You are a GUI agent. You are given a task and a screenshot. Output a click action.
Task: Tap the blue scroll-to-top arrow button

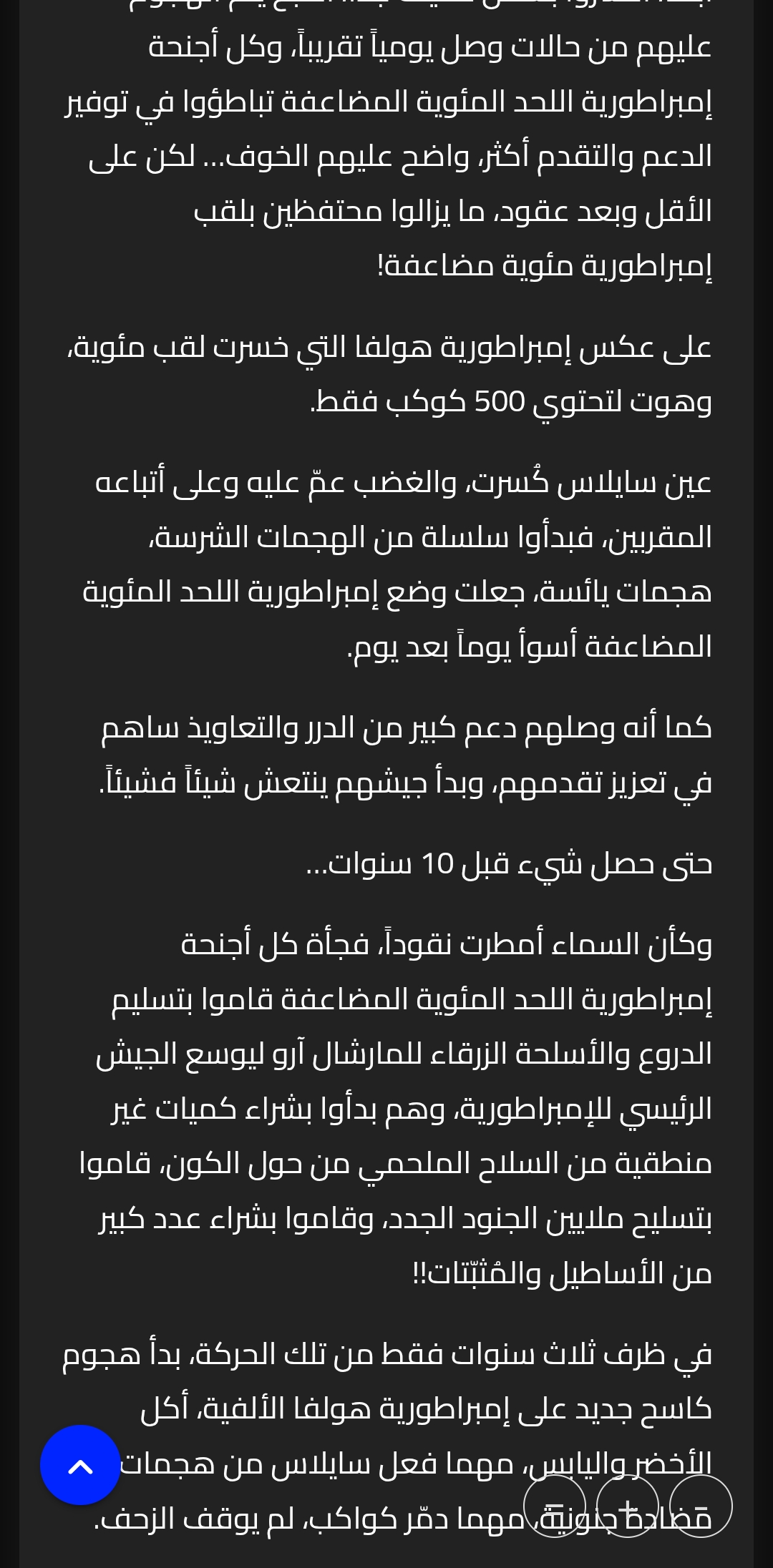tap(80, 1464)
